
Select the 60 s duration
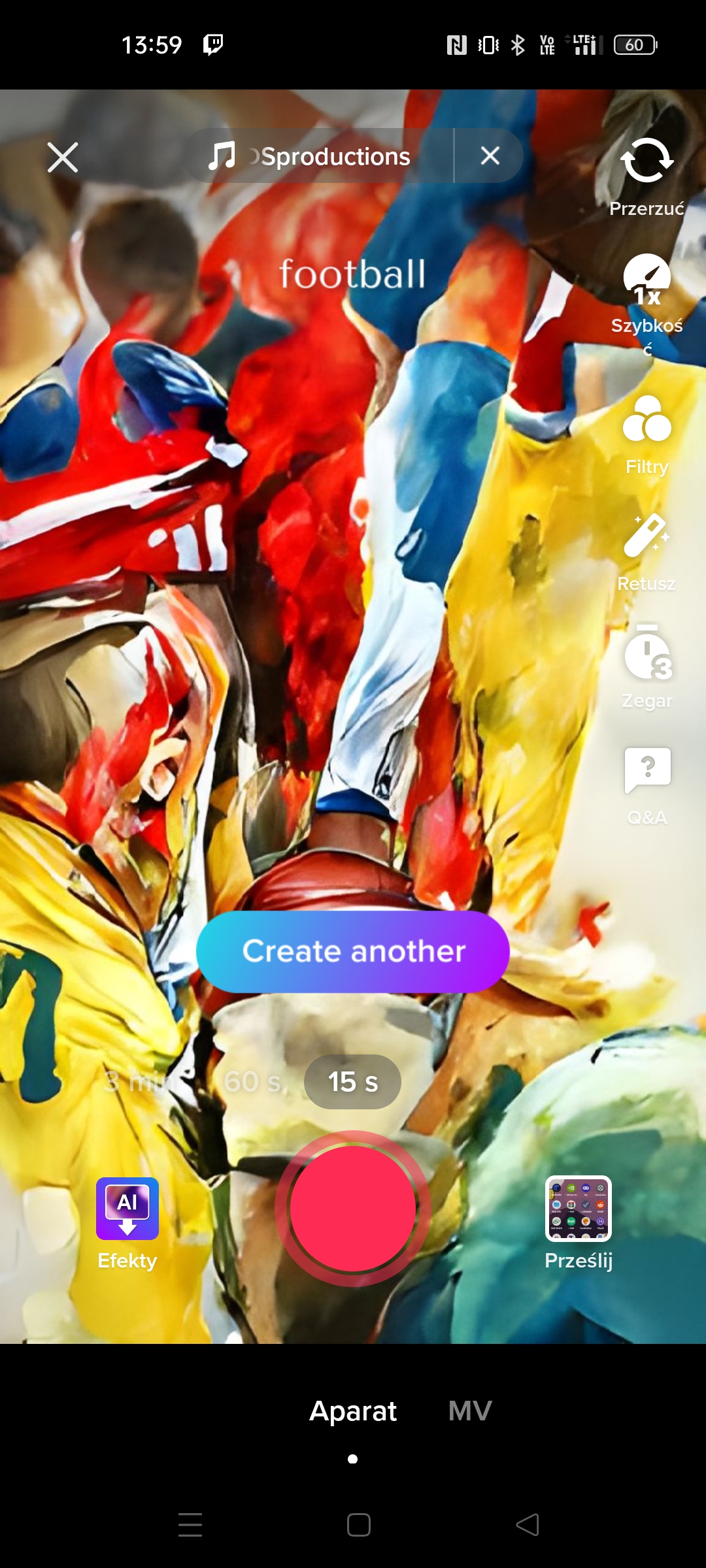click(x=252, y=1082)
